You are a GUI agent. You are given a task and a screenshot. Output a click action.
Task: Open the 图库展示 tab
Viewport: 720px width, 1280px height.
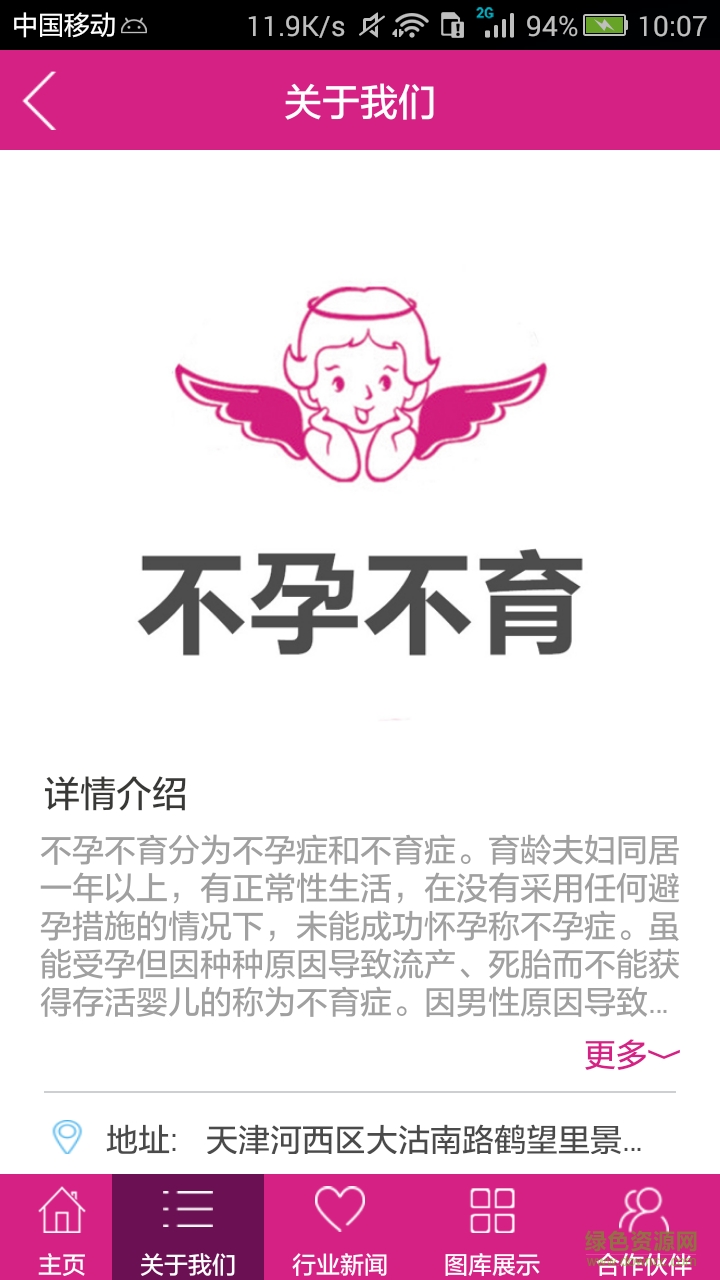(492, 1228)
